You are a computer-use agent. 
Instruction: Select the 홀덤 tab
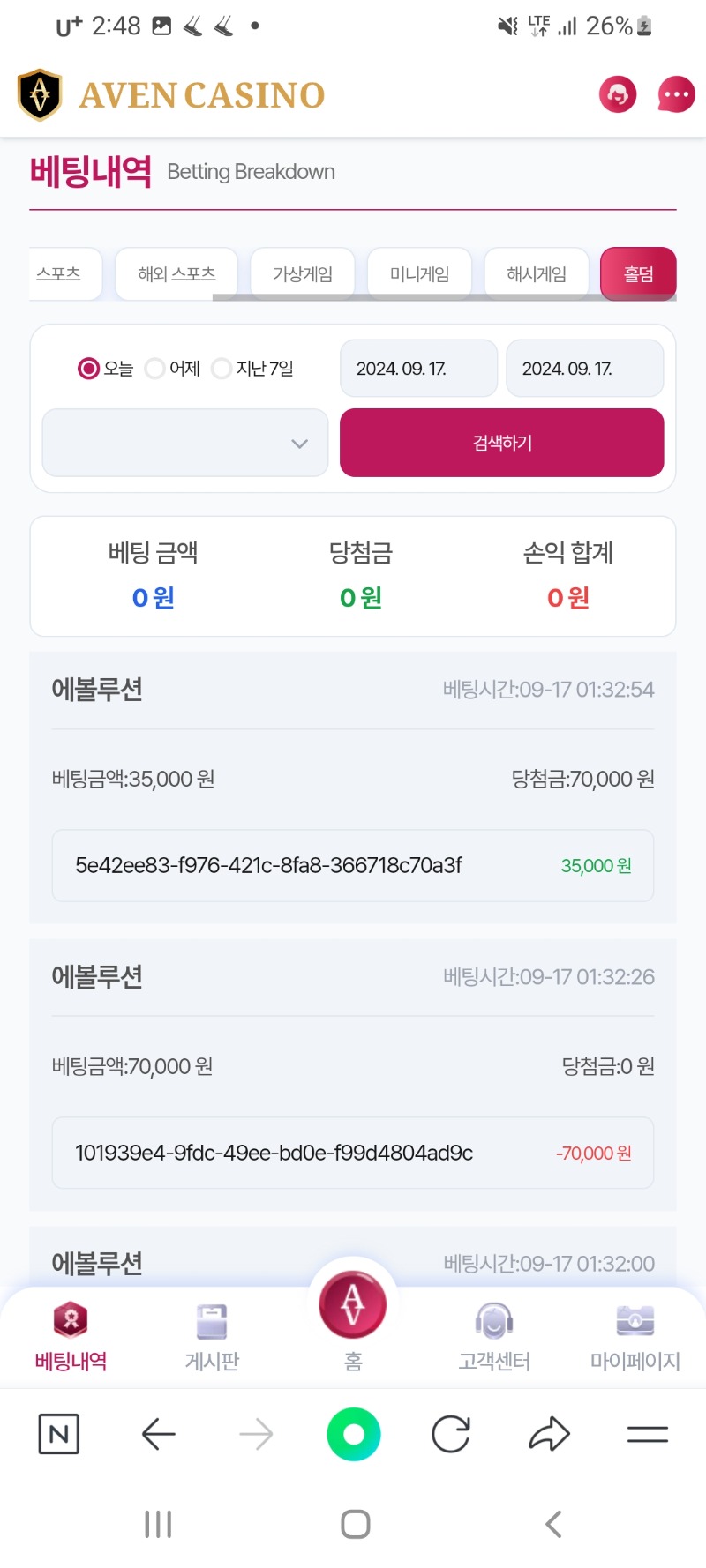point(639,274)
